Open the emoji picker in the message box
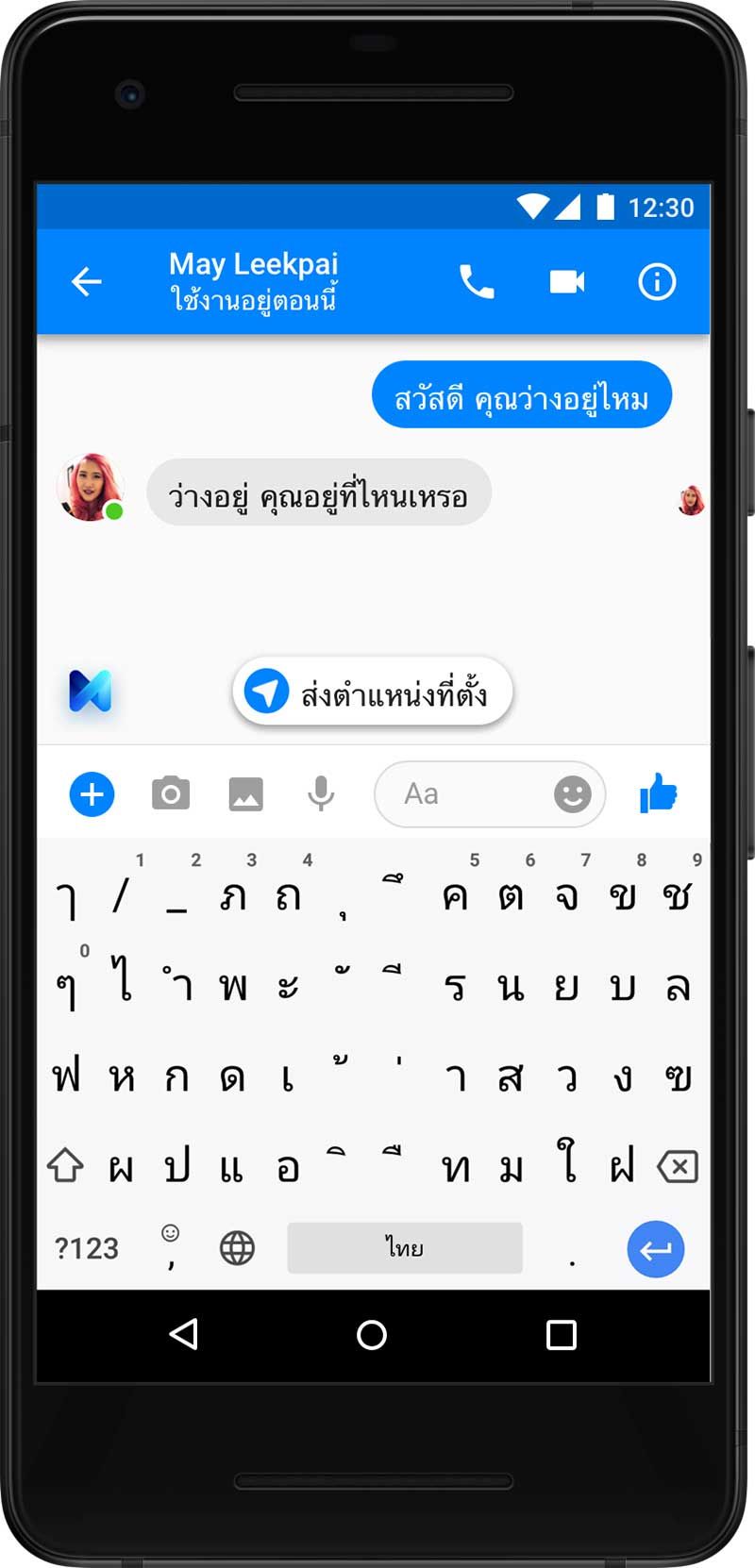 [572, 794]
